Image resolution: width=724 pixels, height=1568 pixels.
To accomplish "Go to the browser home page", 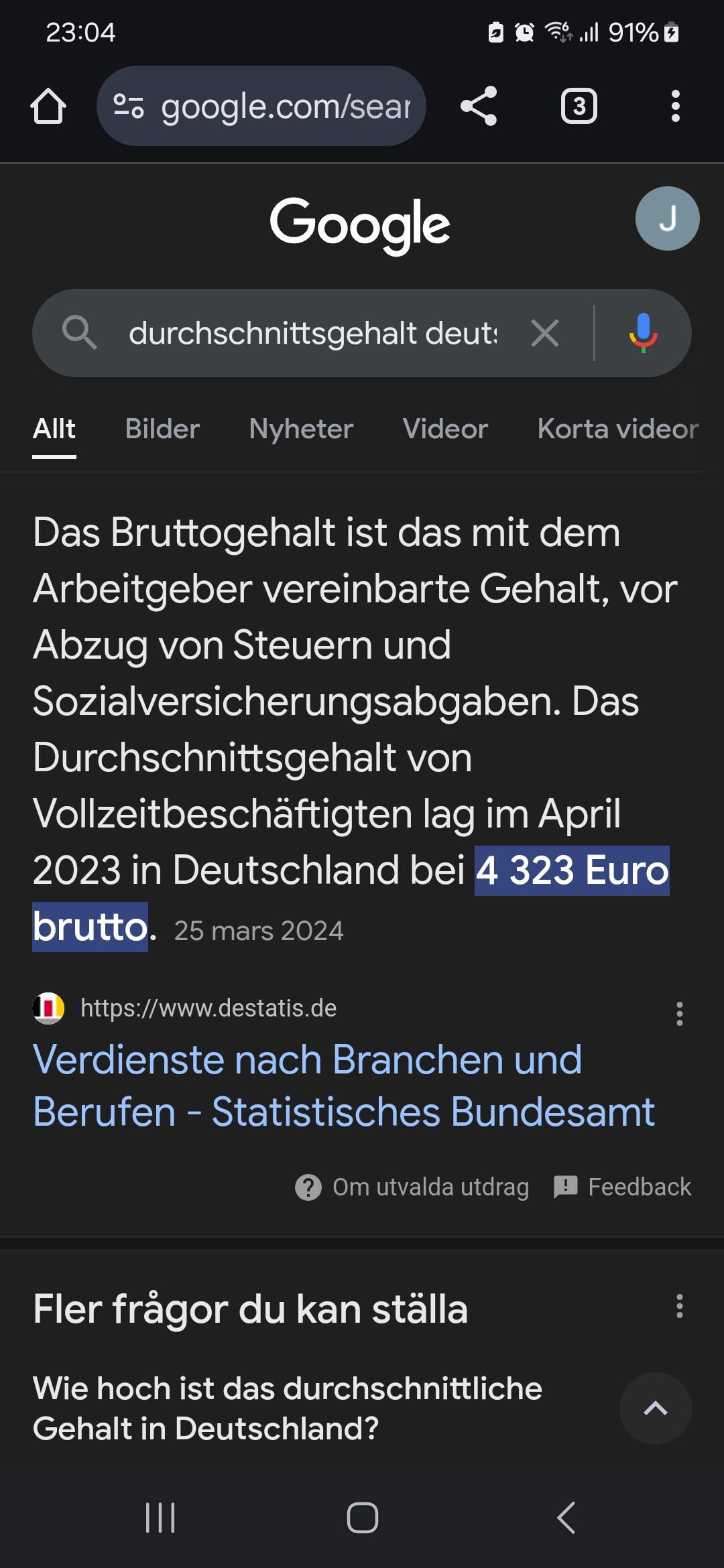I will pyautogui.click(x=48, y=107).
